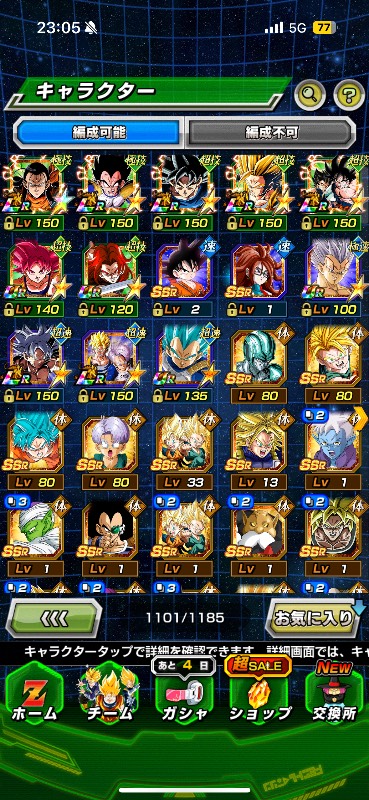Open the help question mark
Screen dimensions: 369x800
[x=349, y=94]
